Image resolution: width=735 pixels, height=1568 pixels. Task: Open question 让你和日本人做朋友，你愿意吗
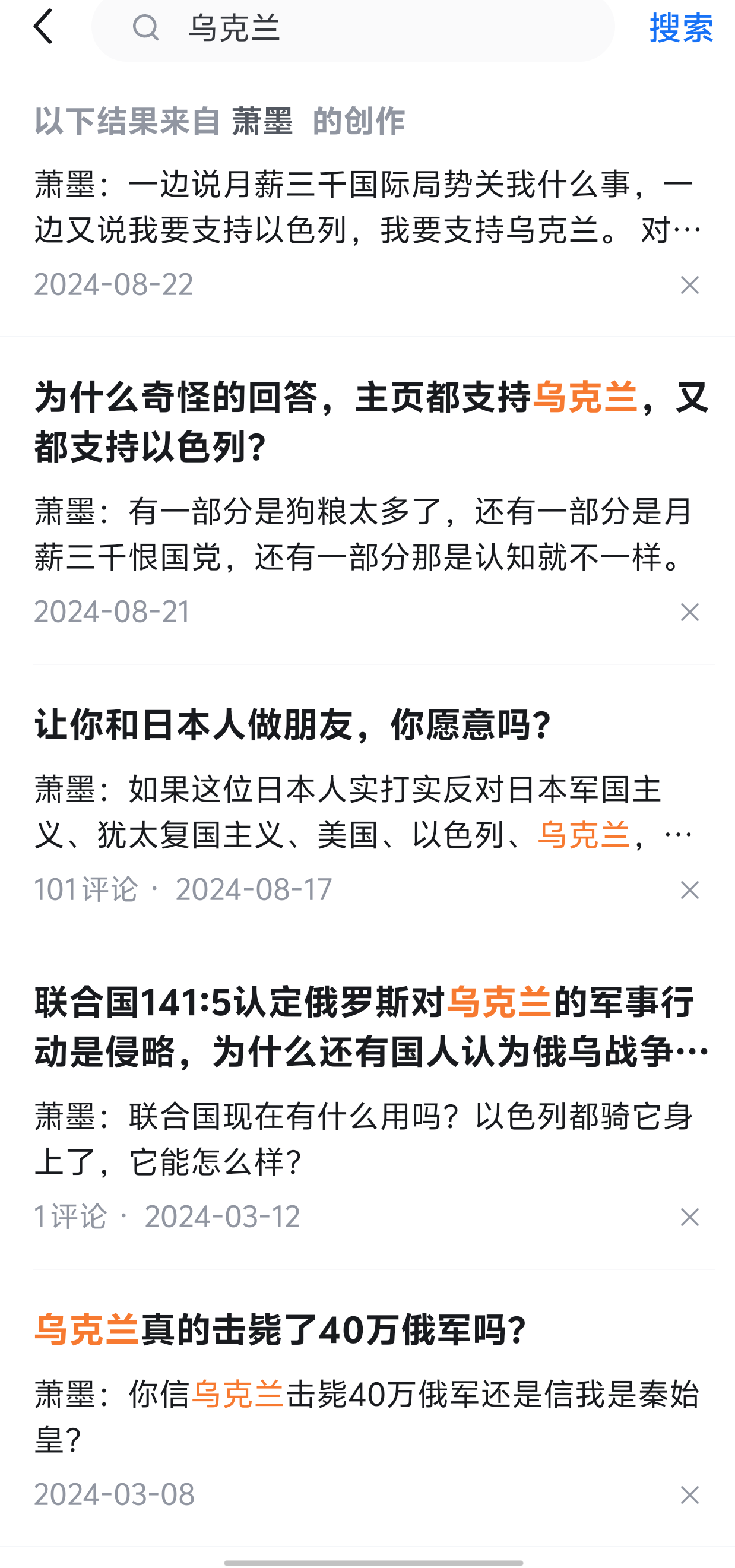(293, 725)
